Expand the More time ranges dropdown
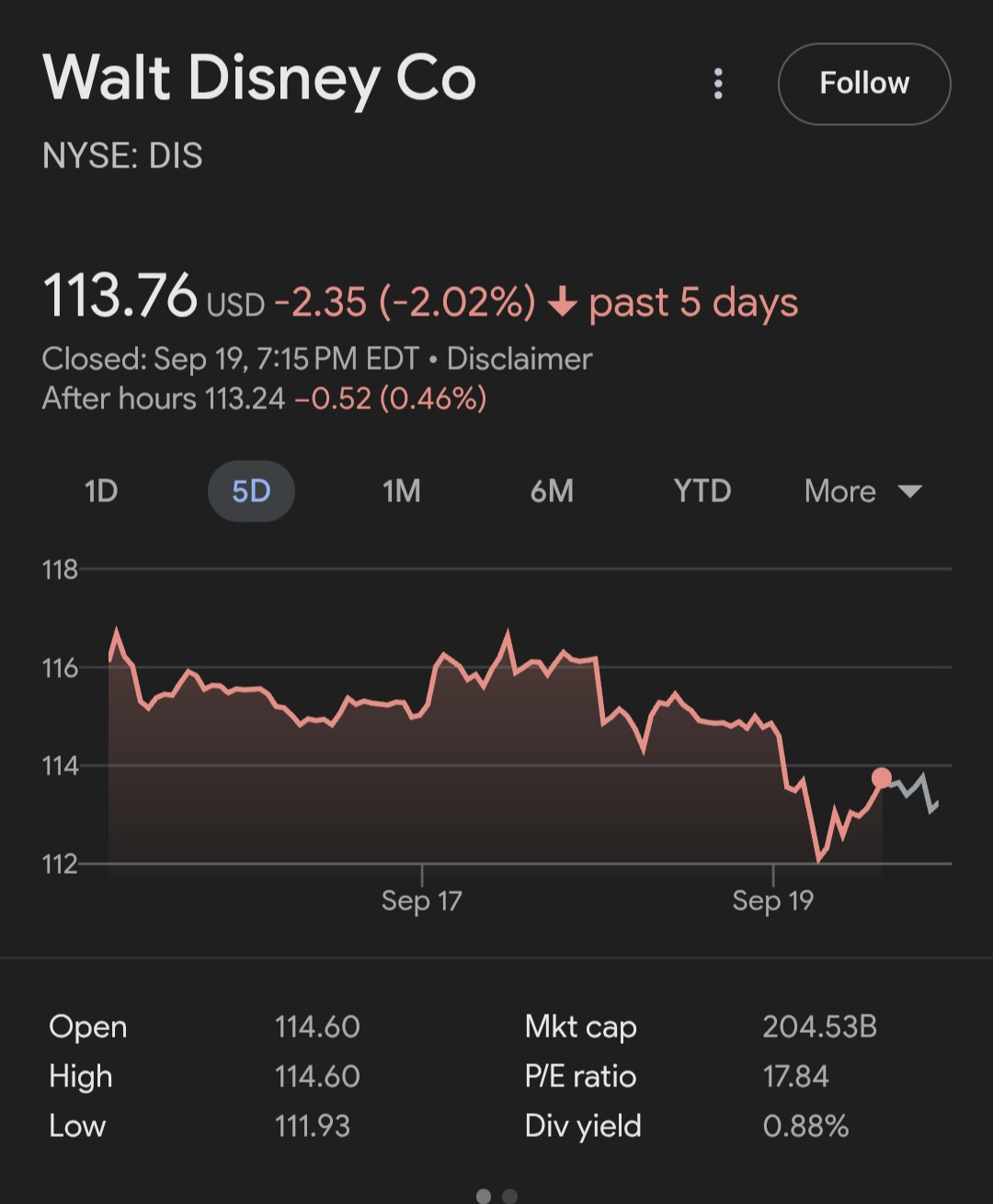993x1204 pixels. [862, 491]
